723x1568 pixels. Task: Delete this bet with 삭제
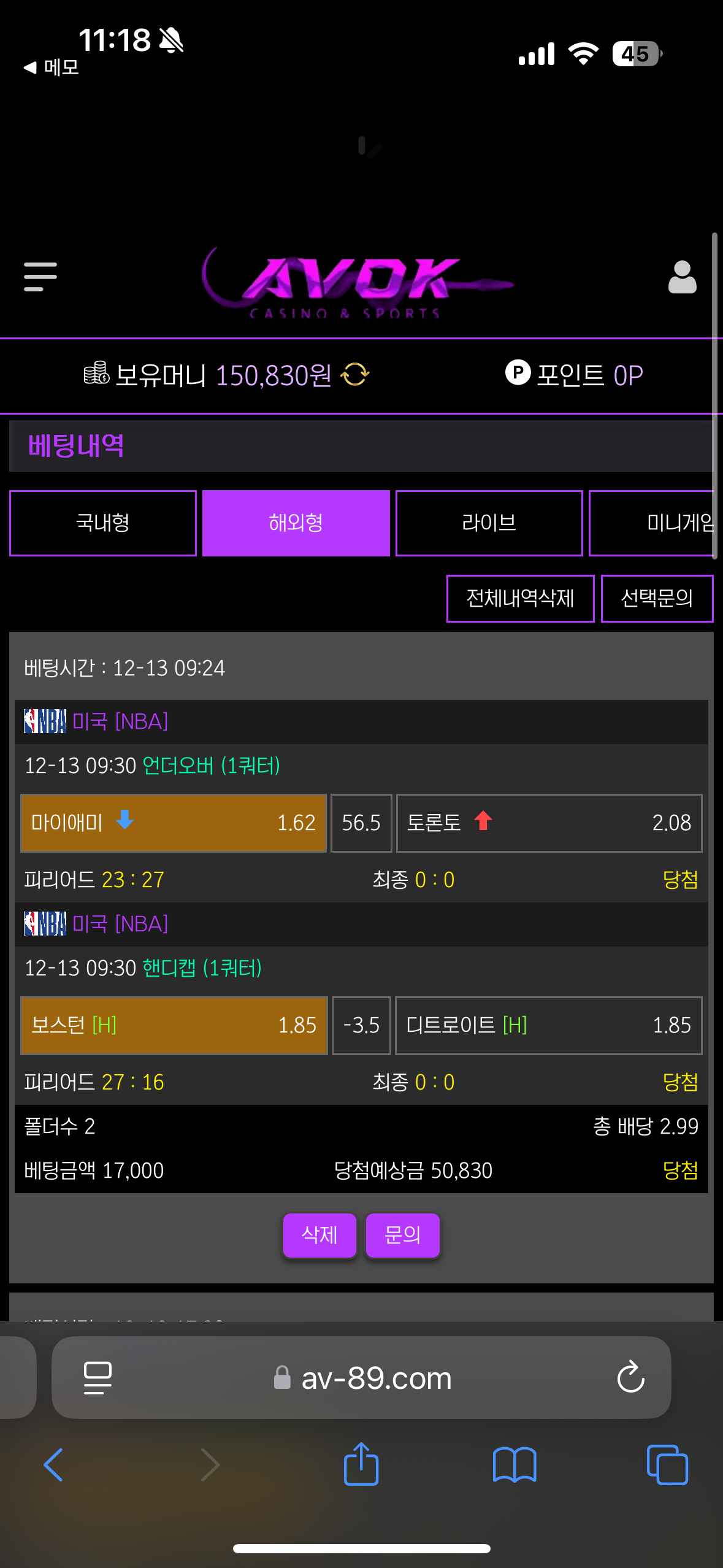click(x=319, y=1235)
